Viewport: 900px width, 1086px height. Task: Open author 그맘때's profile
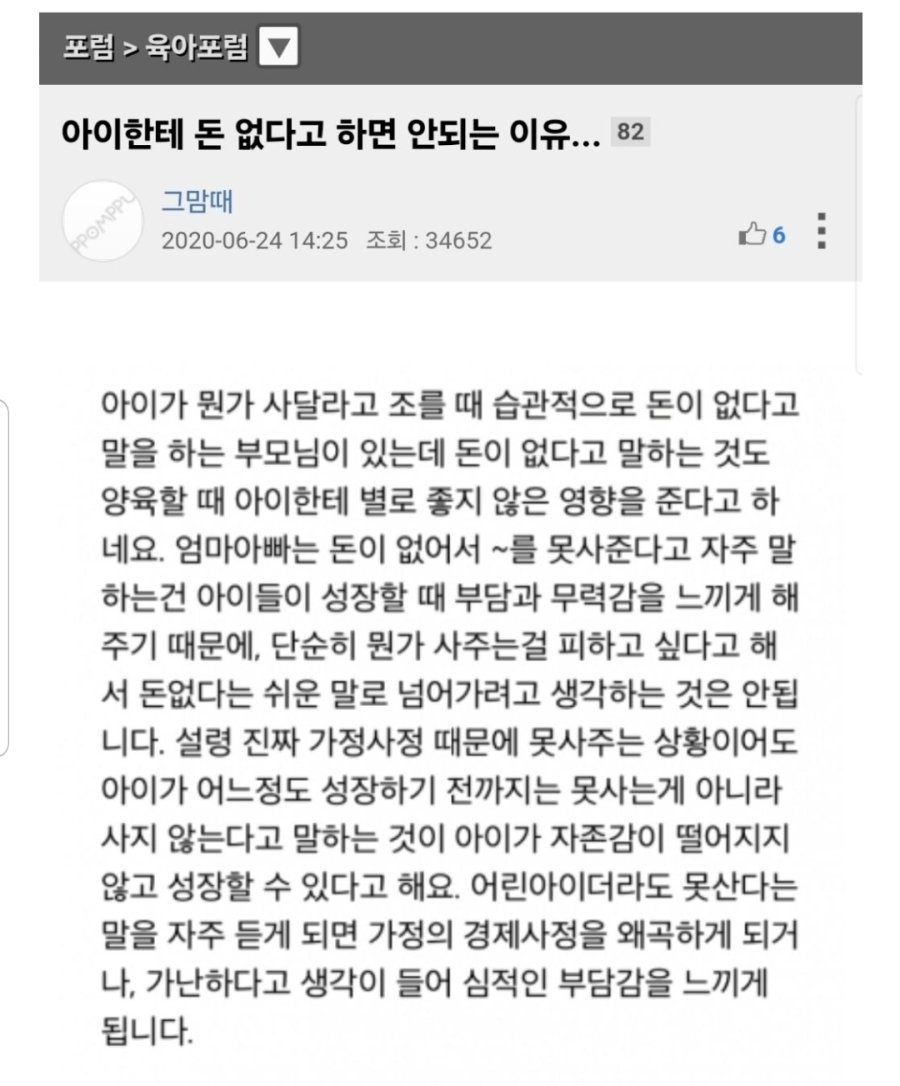(196, 203)
